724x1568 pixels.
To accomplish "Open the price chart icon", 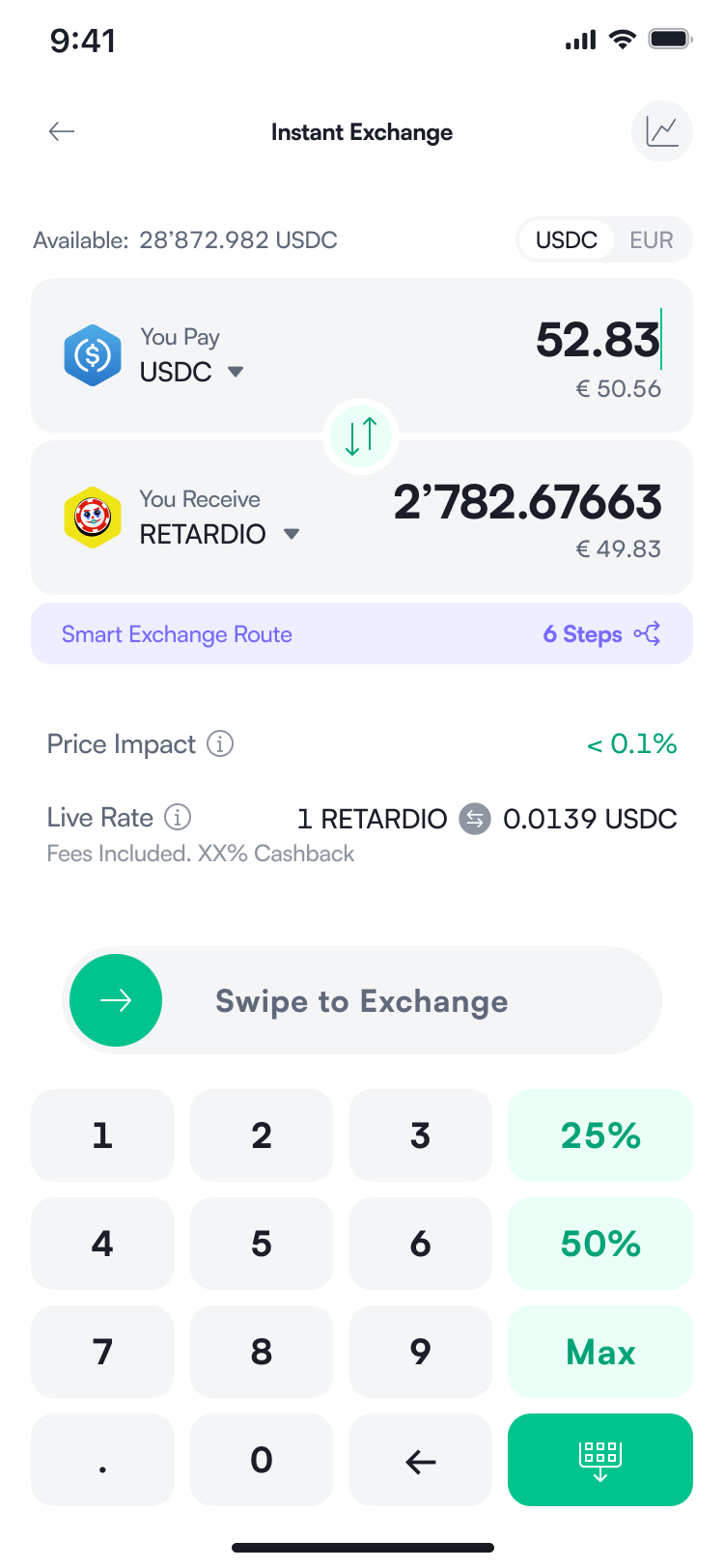I will (x=662, y=131).
